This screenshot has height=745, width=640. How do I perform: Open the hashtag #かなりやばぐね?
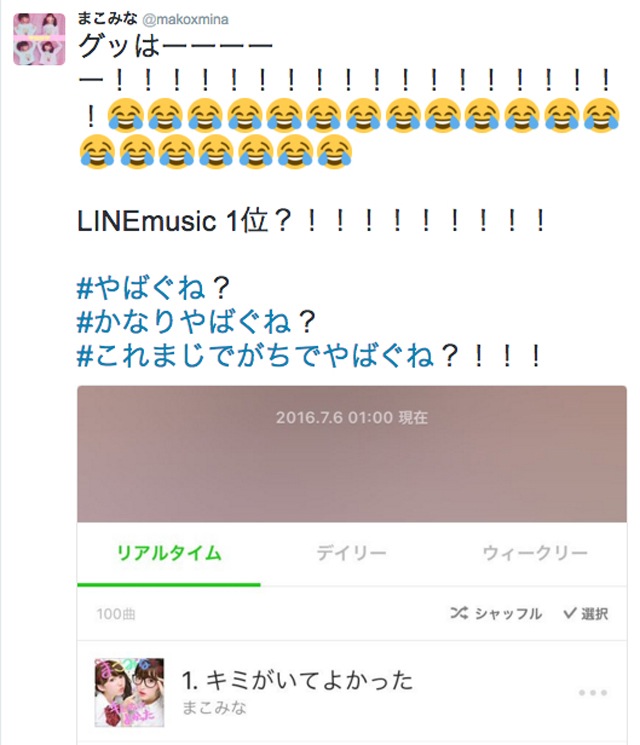[184, 322]
